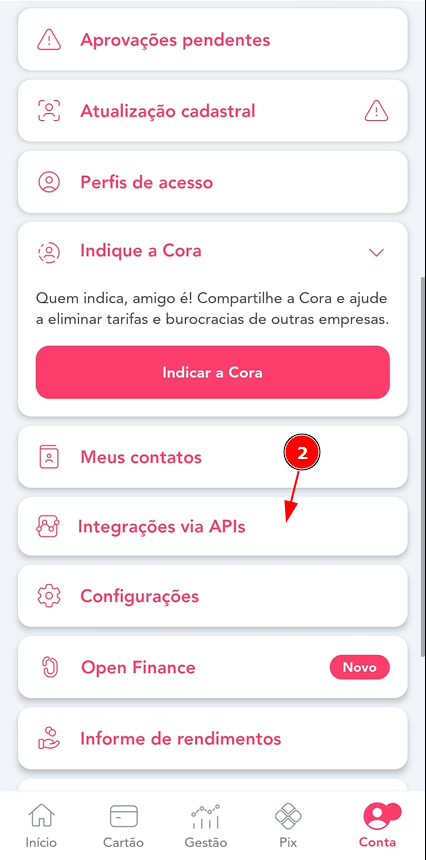
Task: Open Open Finance row
Action: pos(213,667)
